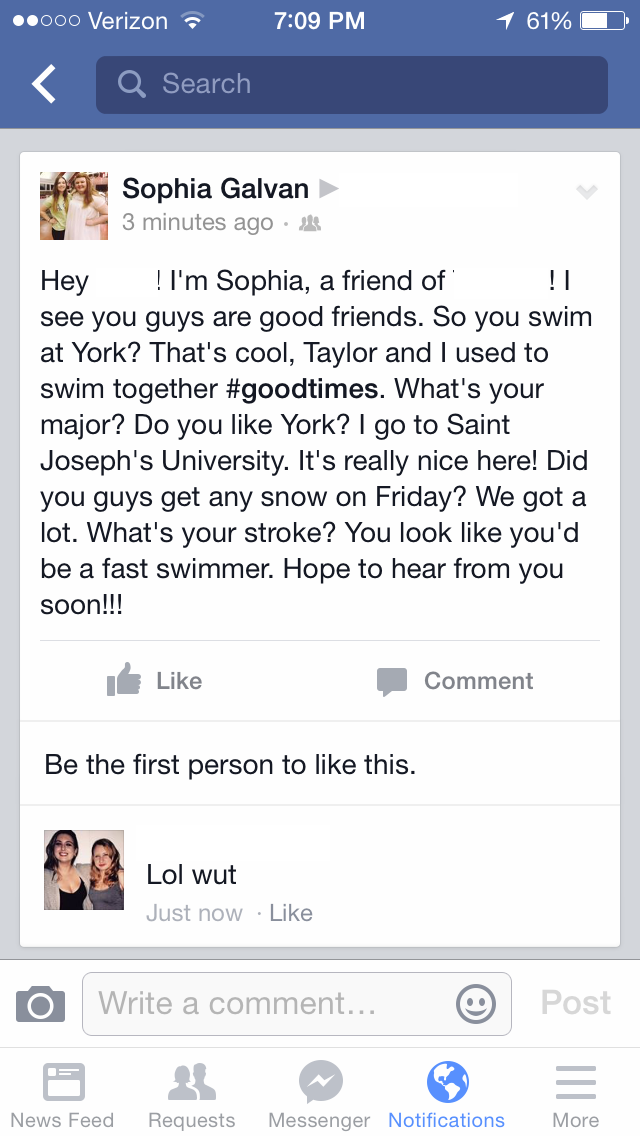The width and height of the screenshot is (640, 1136).
Task: Open the "Lol wut" commenter's profile photo
Action: click(x=84, y=869)
